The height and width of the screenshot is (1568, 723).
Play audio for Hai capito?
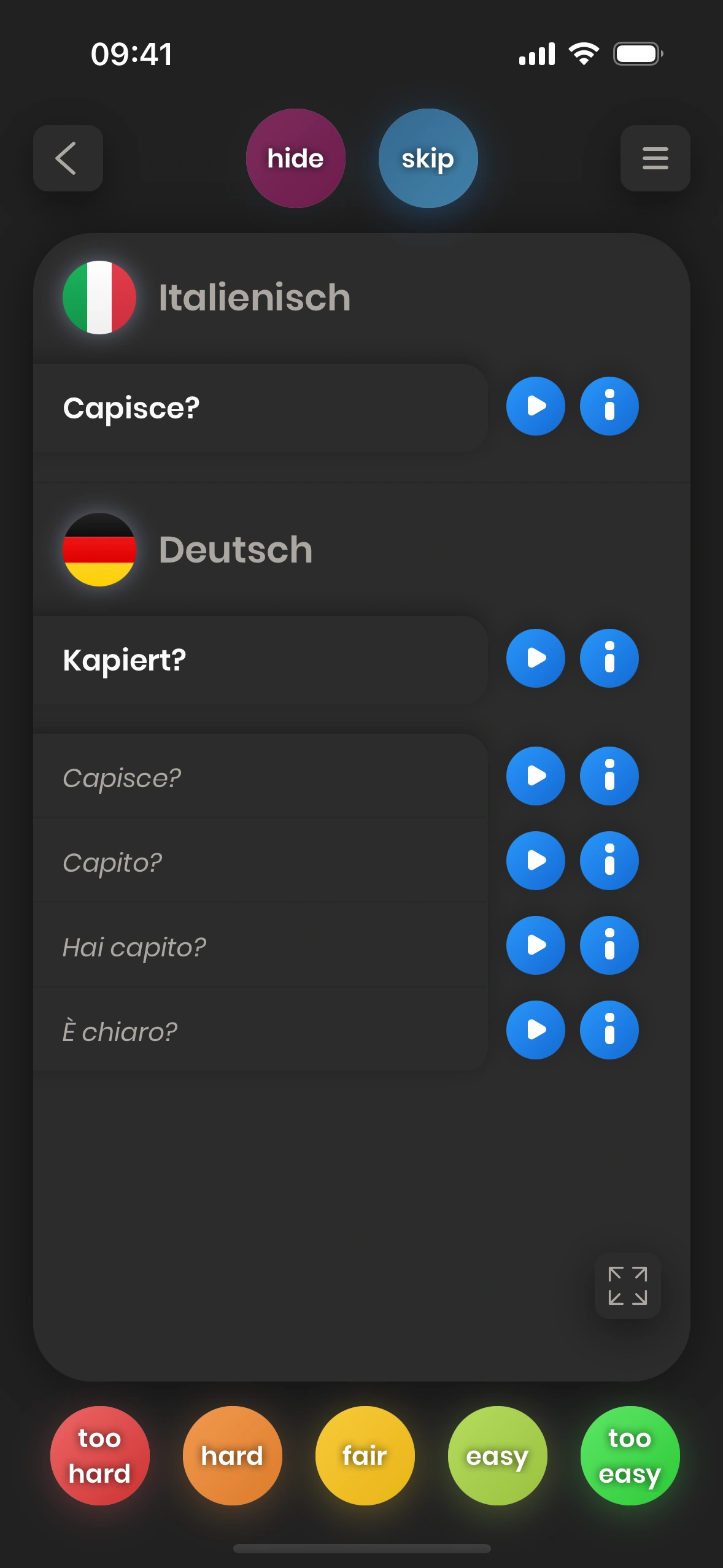(535, 945)
